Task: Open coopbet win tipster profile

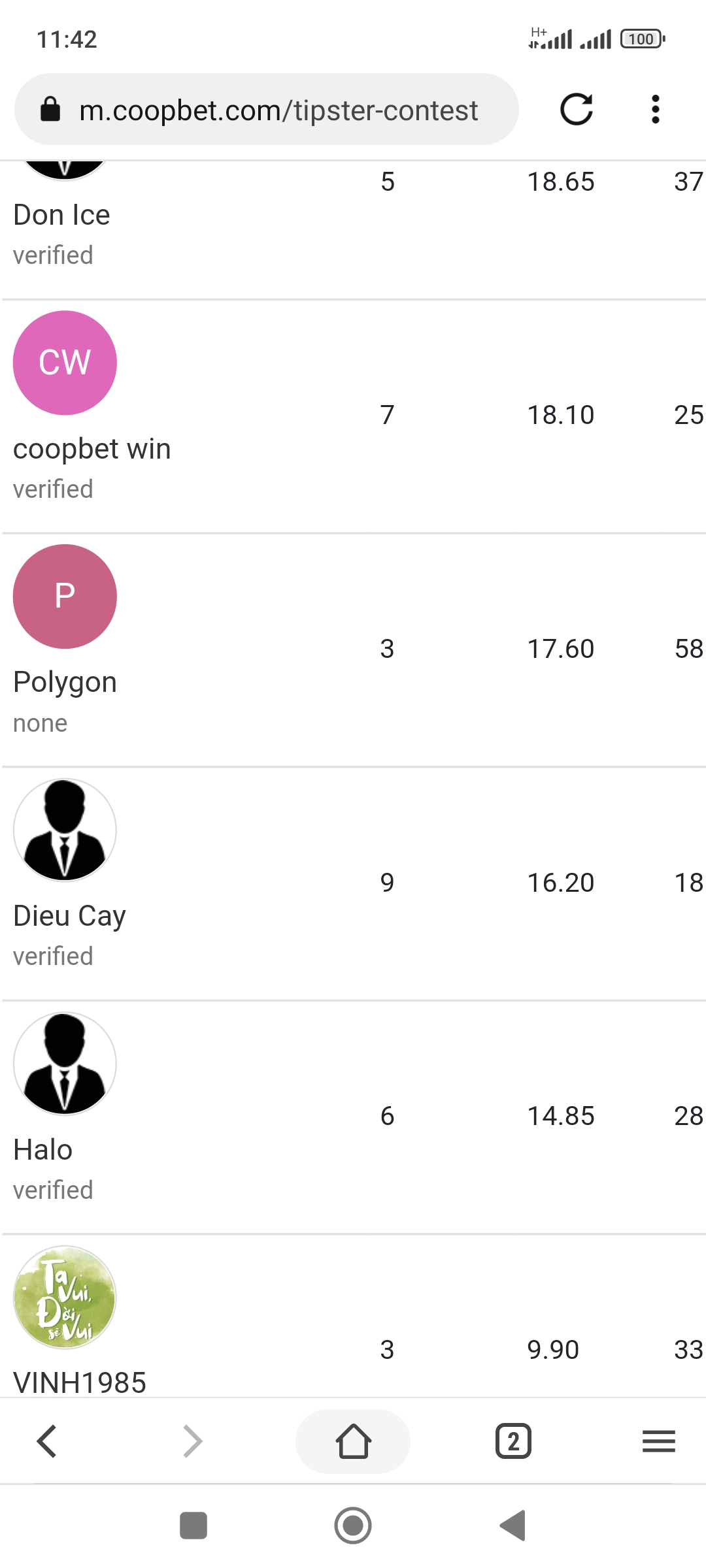Action: (x=92, y=449)
